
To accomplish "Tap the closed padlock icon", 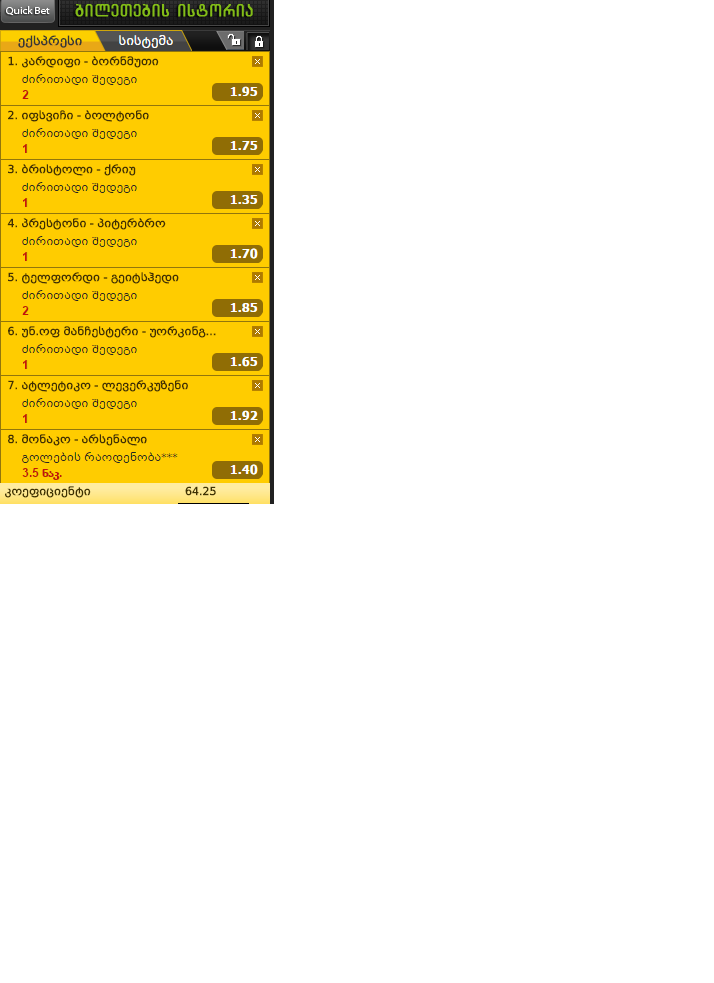I will coord(258,42).
